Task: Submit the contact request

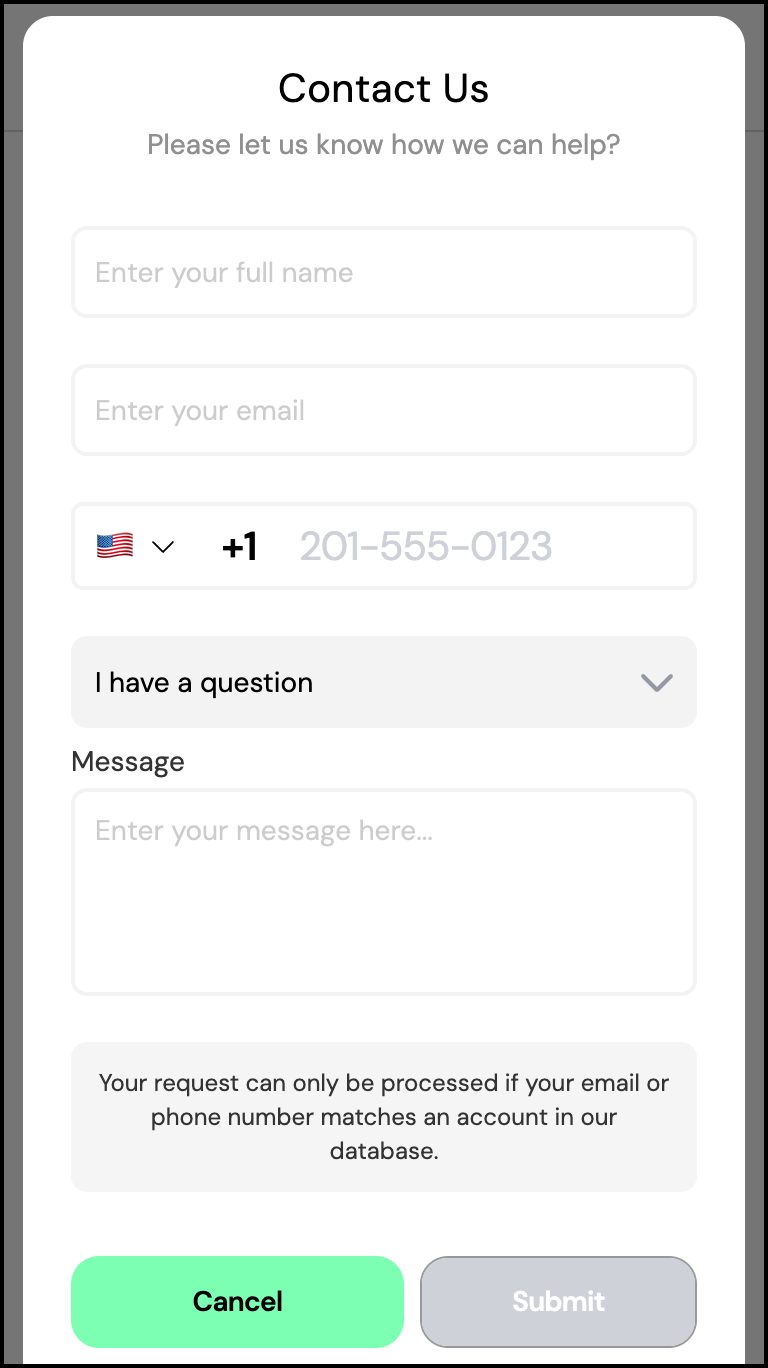Action: click(x=558, y=1301)
